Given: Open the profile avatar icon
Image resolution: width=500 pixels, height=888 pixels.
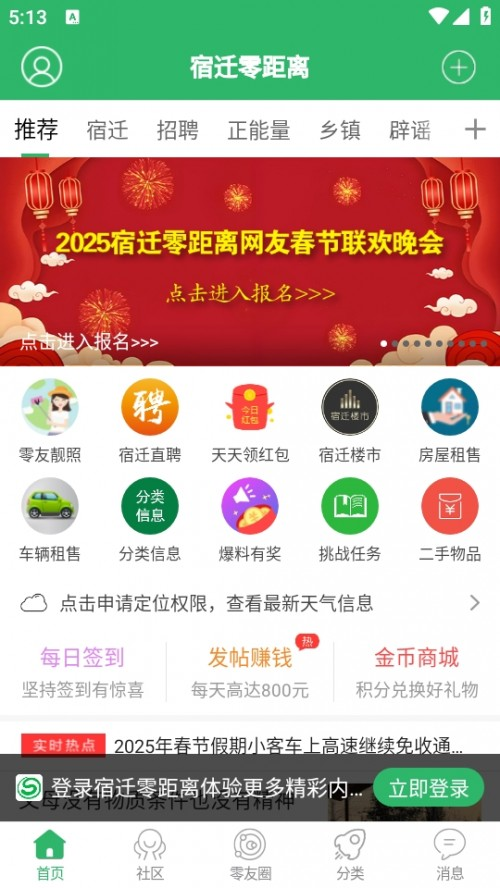Looking at the screenshot, I should pyautogui.click(x=41, y=67).
